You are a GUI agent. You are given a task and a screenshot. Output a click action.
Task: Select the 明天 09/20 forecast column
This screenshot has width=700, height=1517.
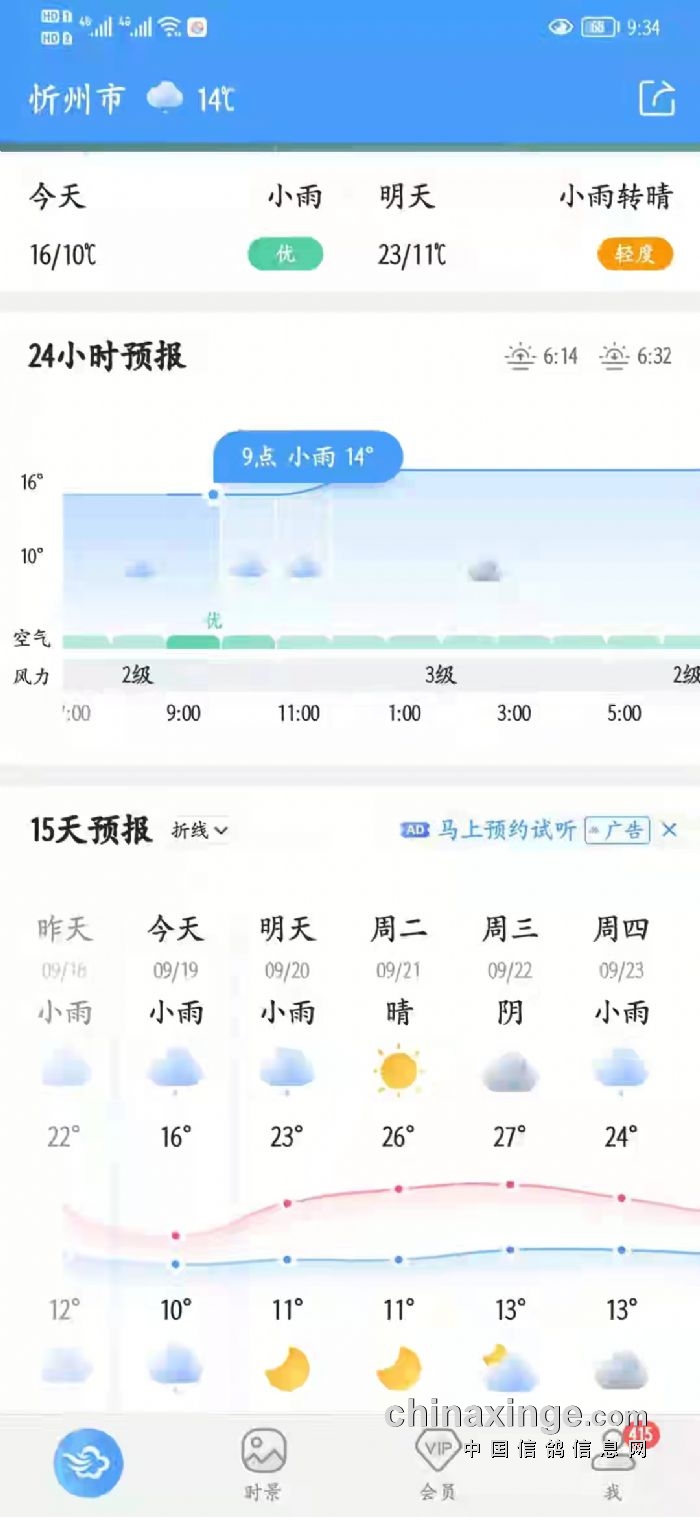click(x=287, y=1150)
